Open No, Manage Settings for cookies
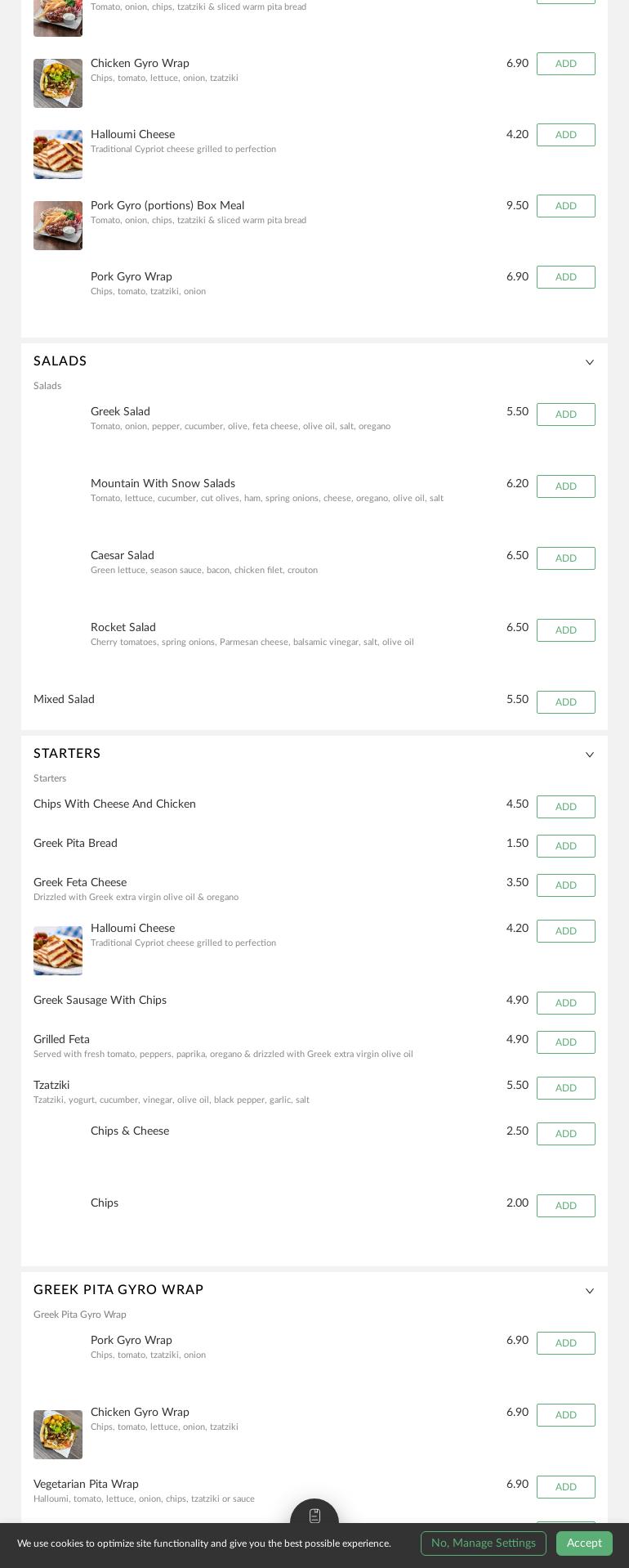This screenshot has height=1568, width=629. [x=483, y=1543]
